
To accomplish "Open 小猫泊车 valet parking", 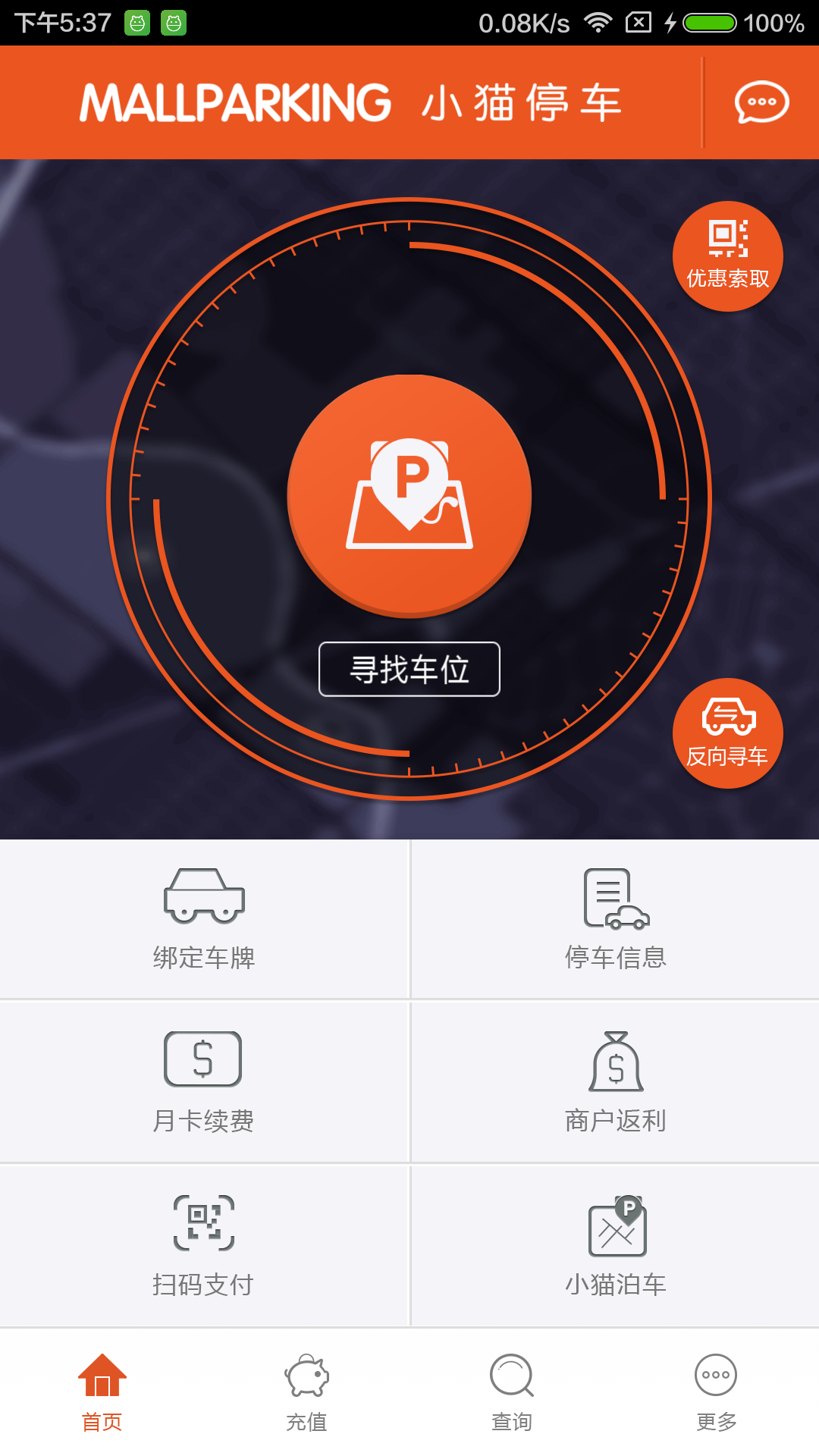I will point(615,1246).
